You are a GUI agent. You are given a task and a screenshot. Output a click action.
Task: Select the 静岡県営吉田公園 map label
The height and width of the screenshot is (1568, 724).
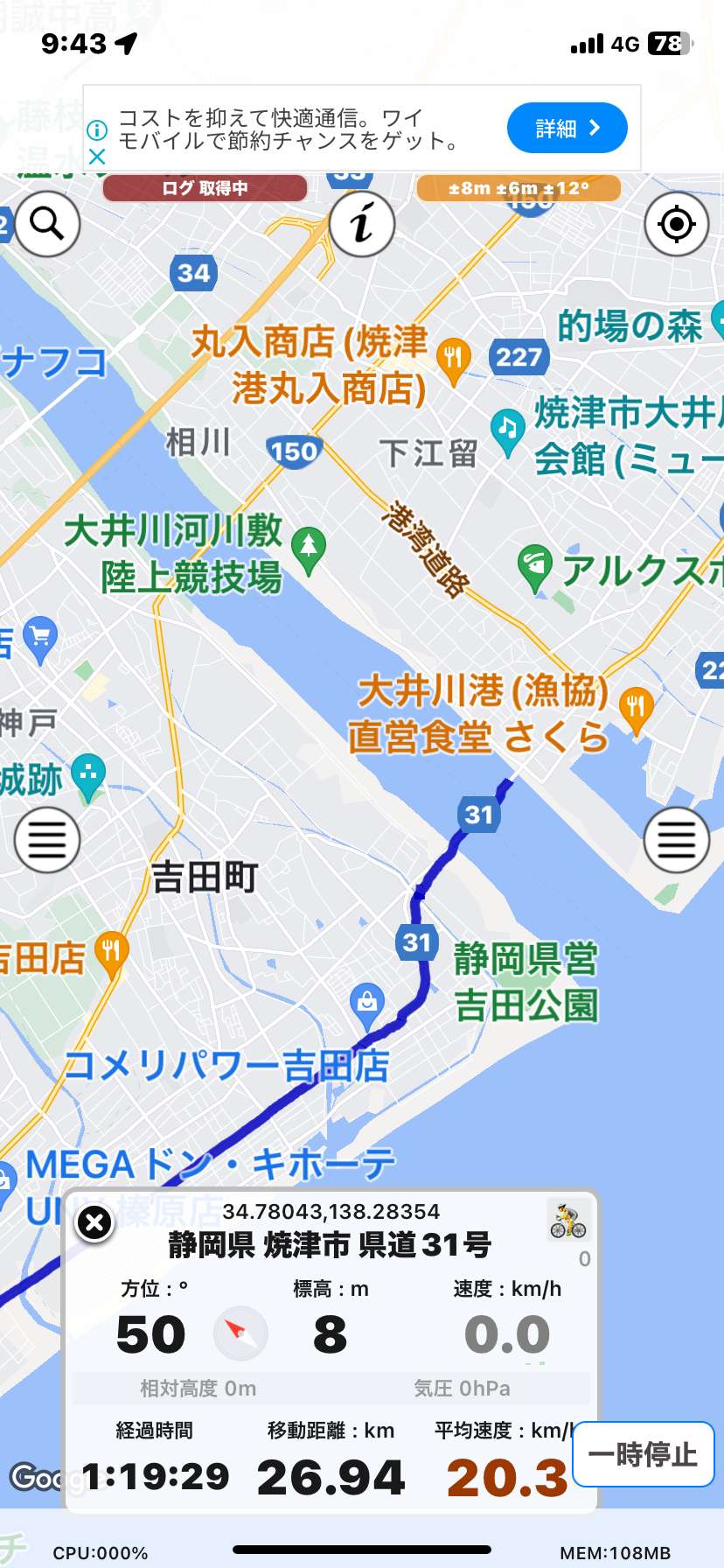pos(526,982)
